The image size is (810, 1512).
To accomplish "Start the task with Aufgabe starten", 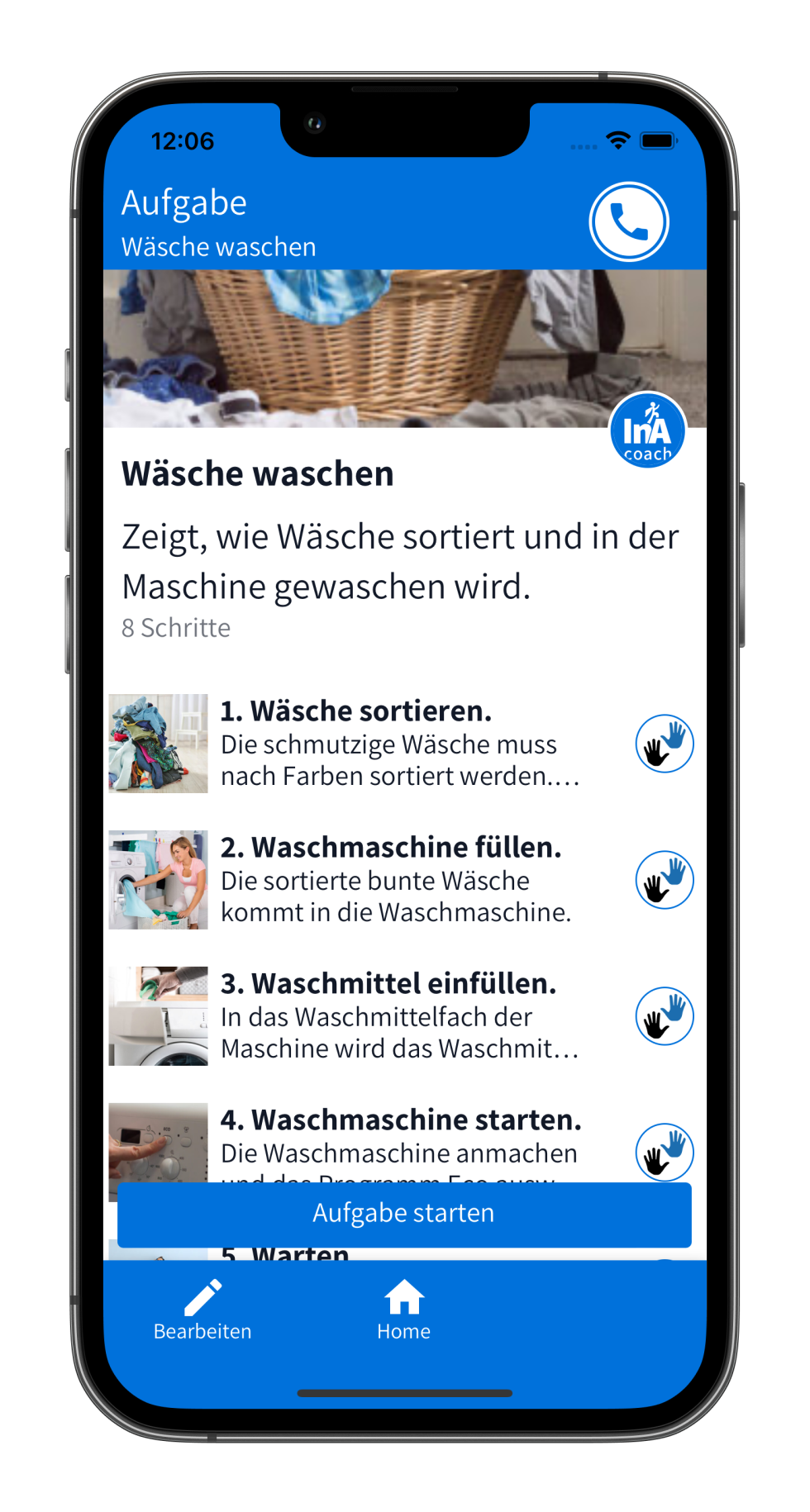I will tap(404, 1214).
